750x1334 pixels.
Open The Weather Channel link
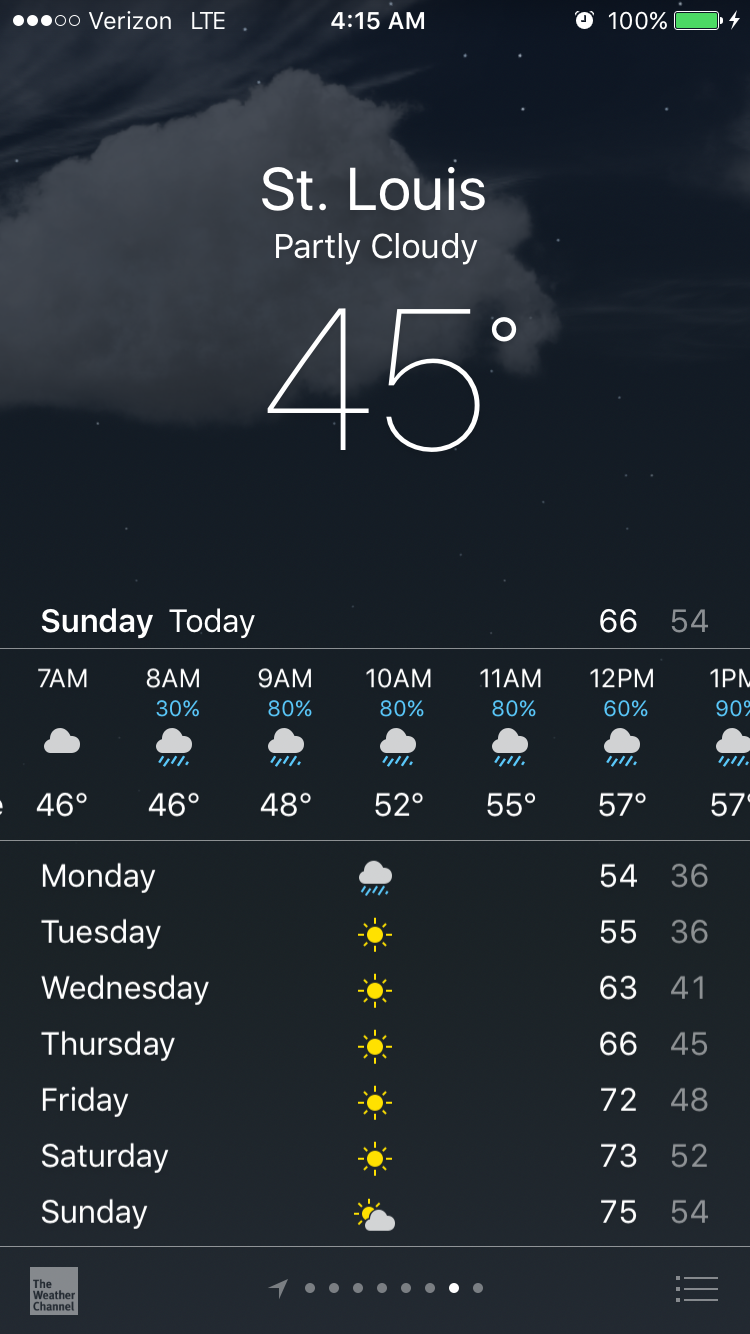54,1291
